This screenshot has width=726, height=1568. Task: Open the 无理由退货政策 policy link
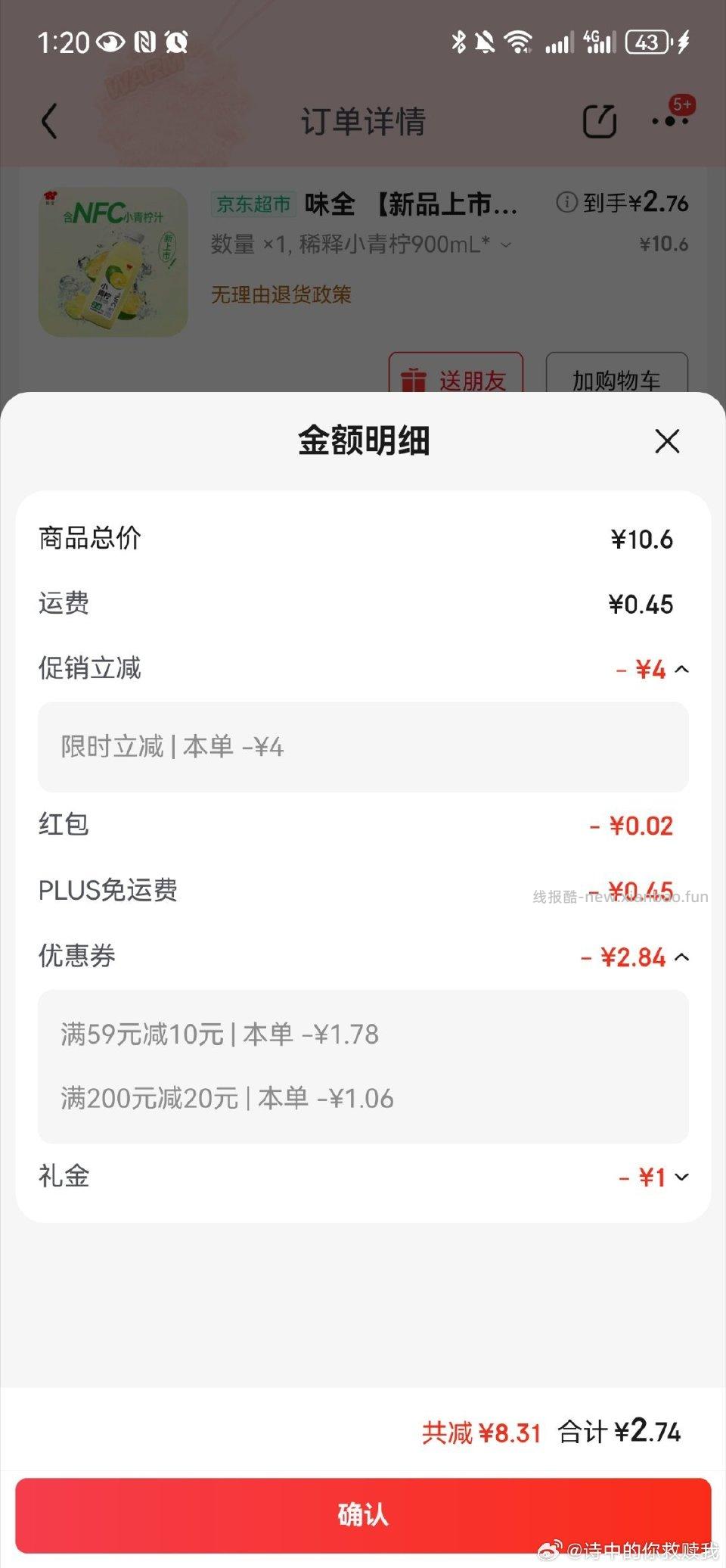[x=284, y=296]
